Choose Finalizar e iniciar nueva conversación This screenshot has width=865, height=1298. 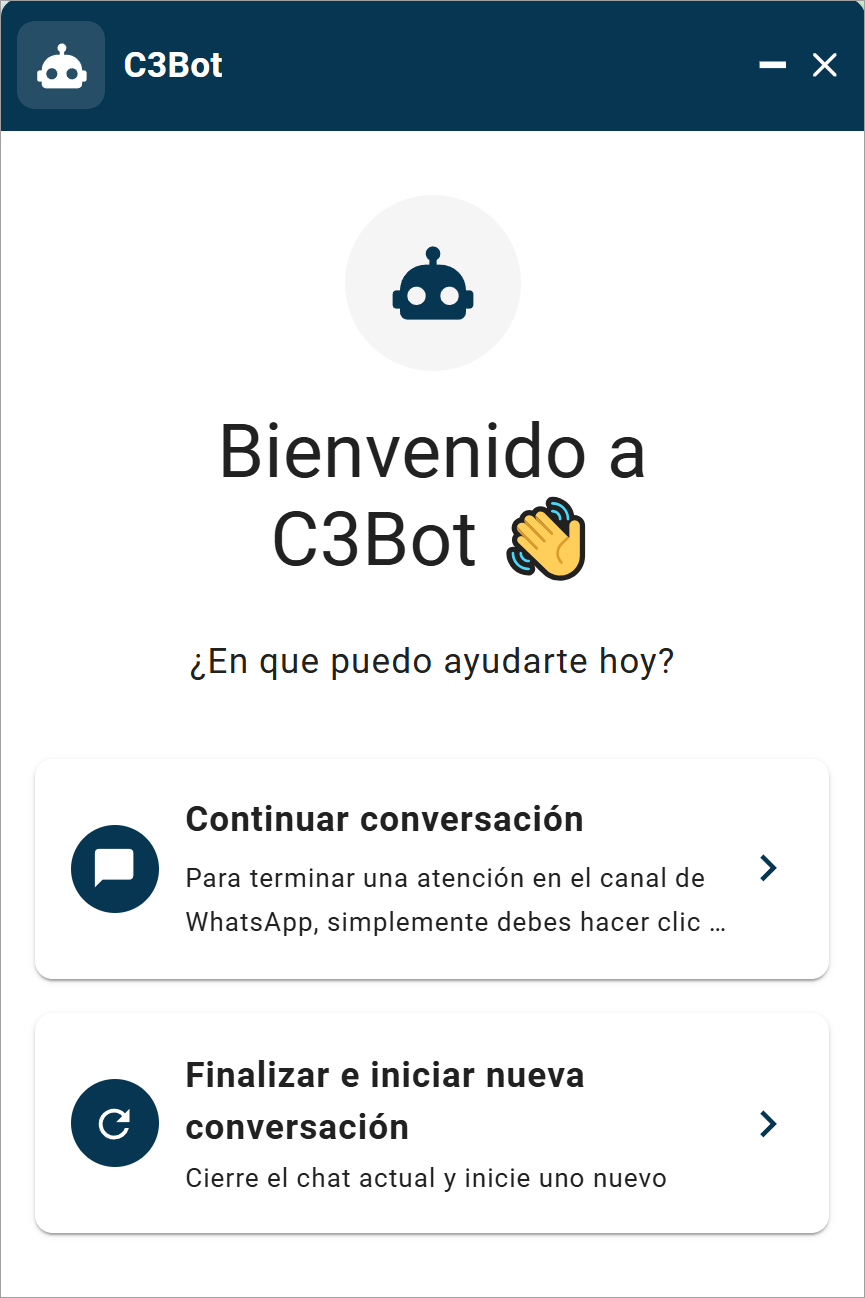tap(432, 1123)
